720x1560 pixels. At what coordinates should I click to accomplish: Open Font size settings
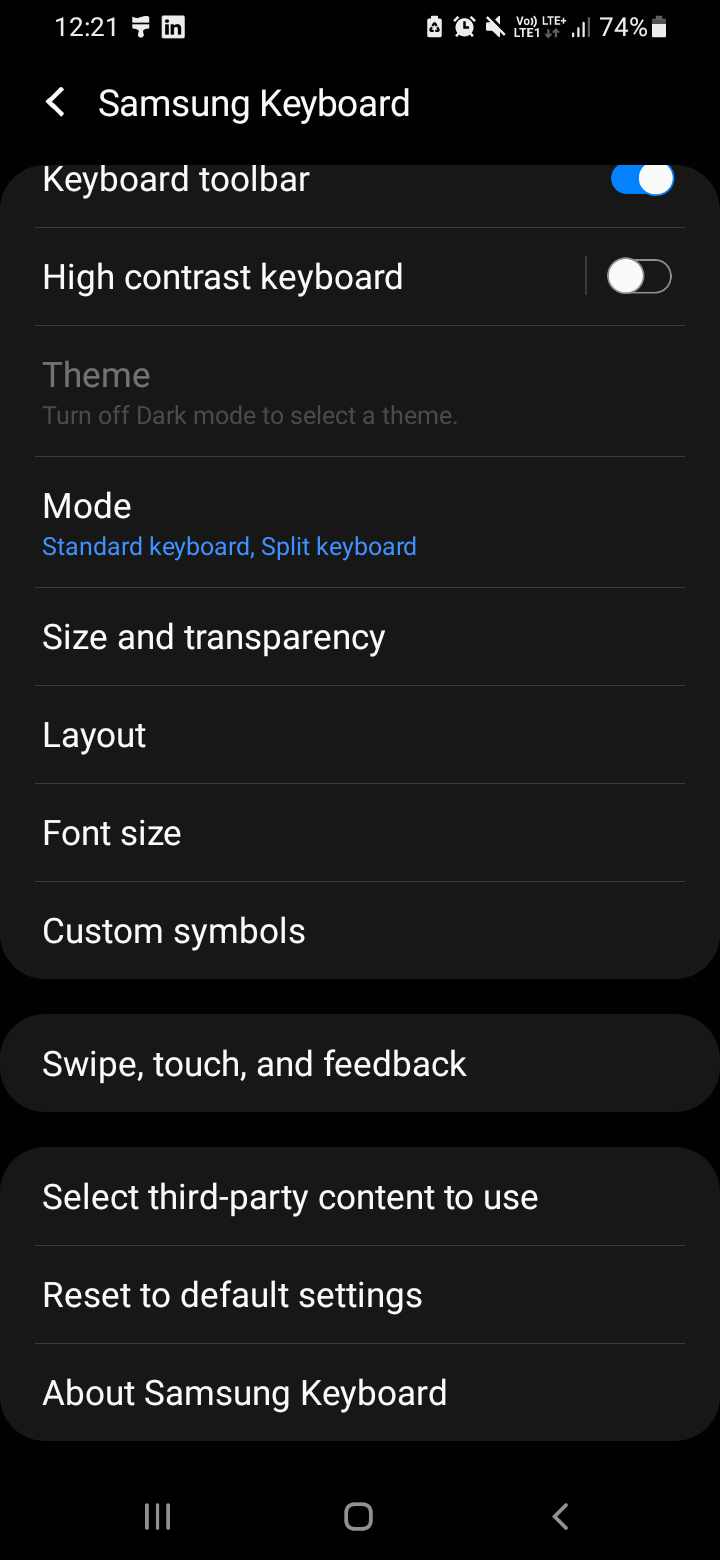112,833
